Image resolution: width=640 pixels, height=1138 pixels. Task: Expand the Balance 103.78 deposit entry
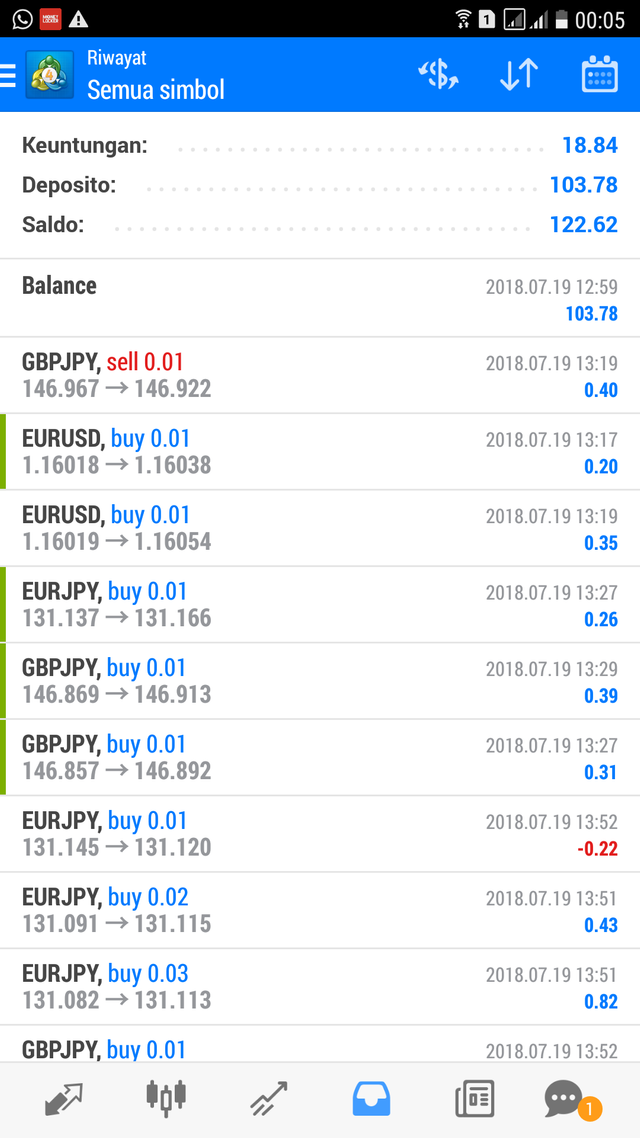point(320,298)
